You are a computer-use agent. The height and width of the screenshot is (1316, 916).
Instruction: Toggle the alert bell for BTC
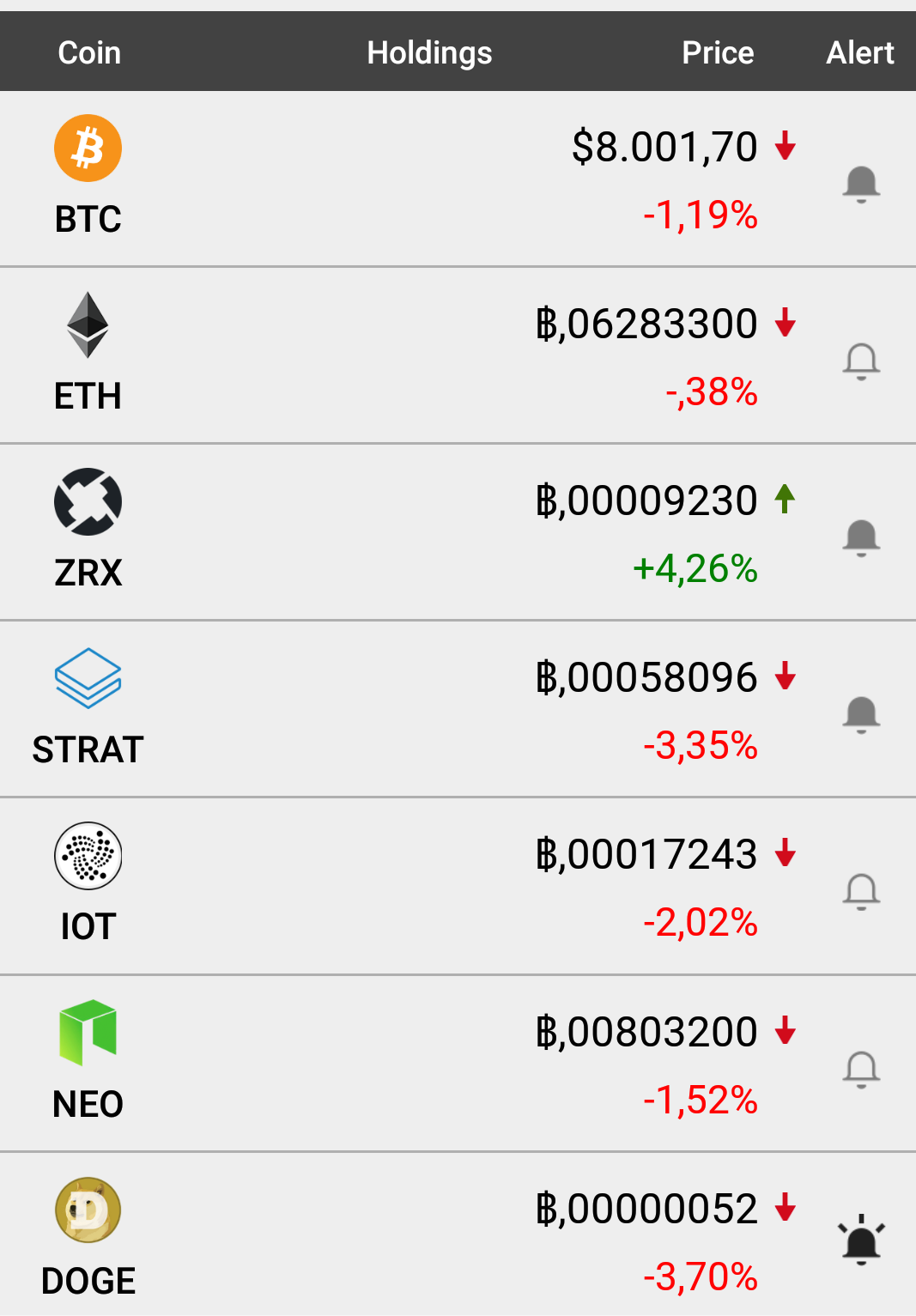[x=861, y=184]
